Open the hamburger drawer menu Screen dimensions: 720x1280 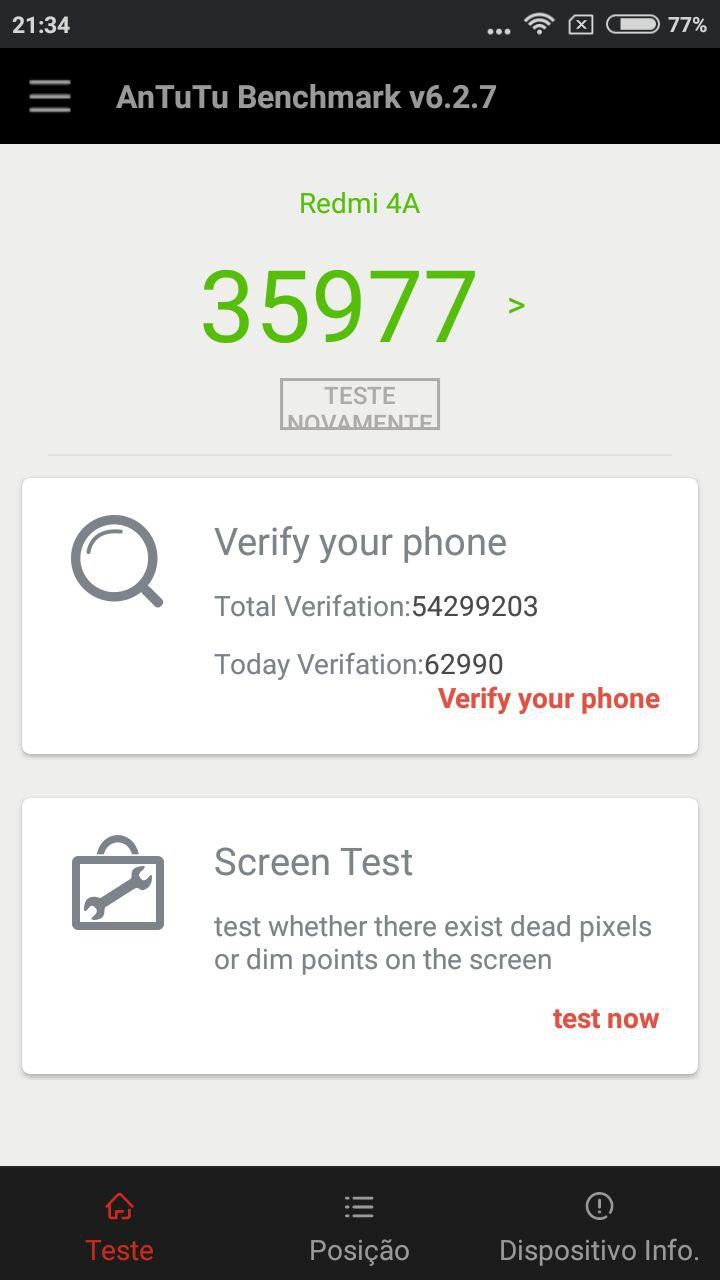pos(50,97)
